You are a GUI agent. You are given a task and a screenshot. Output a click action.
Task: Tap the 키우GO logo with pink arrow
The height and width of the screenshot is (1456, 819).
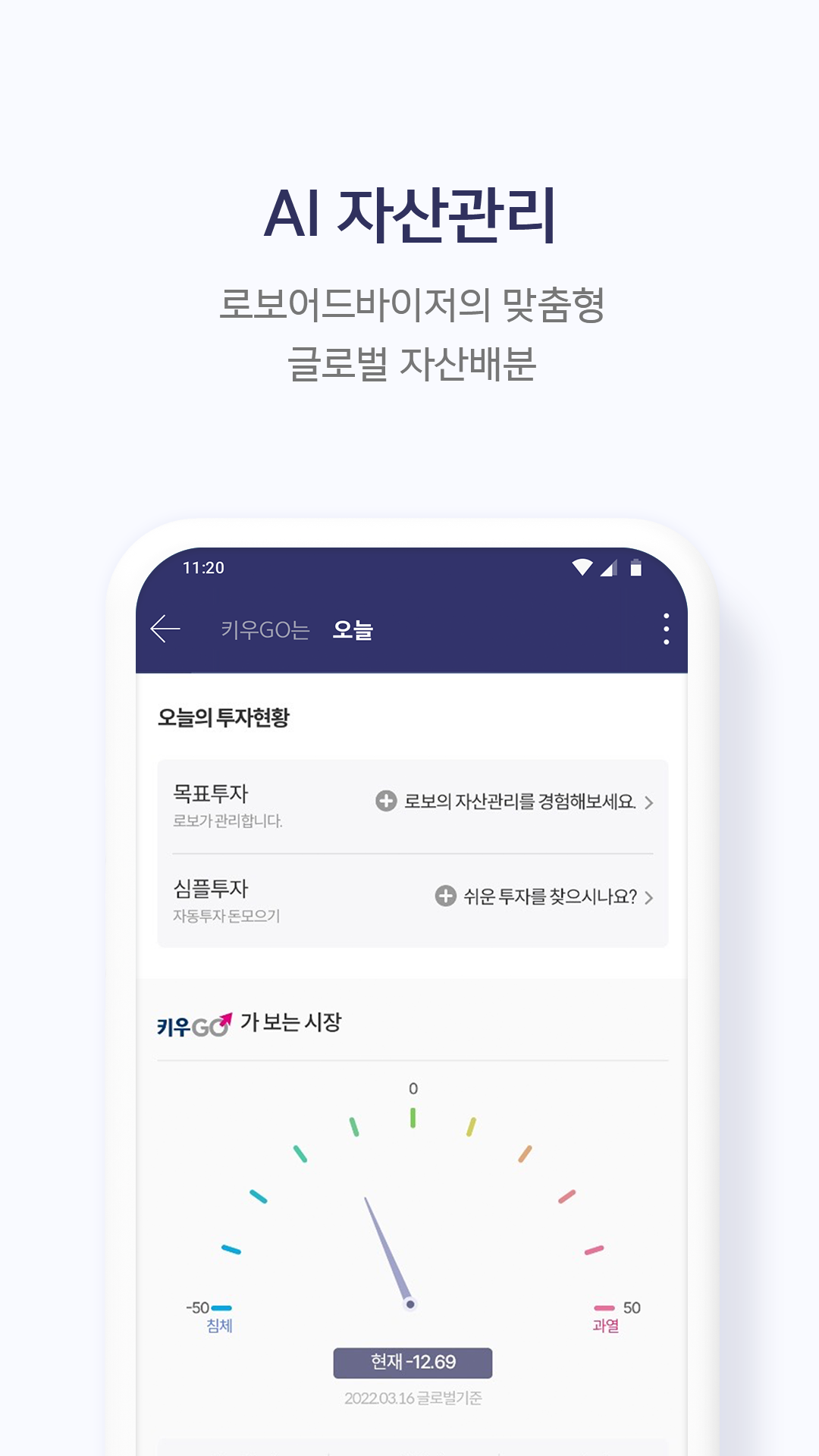pos(192,1022)
